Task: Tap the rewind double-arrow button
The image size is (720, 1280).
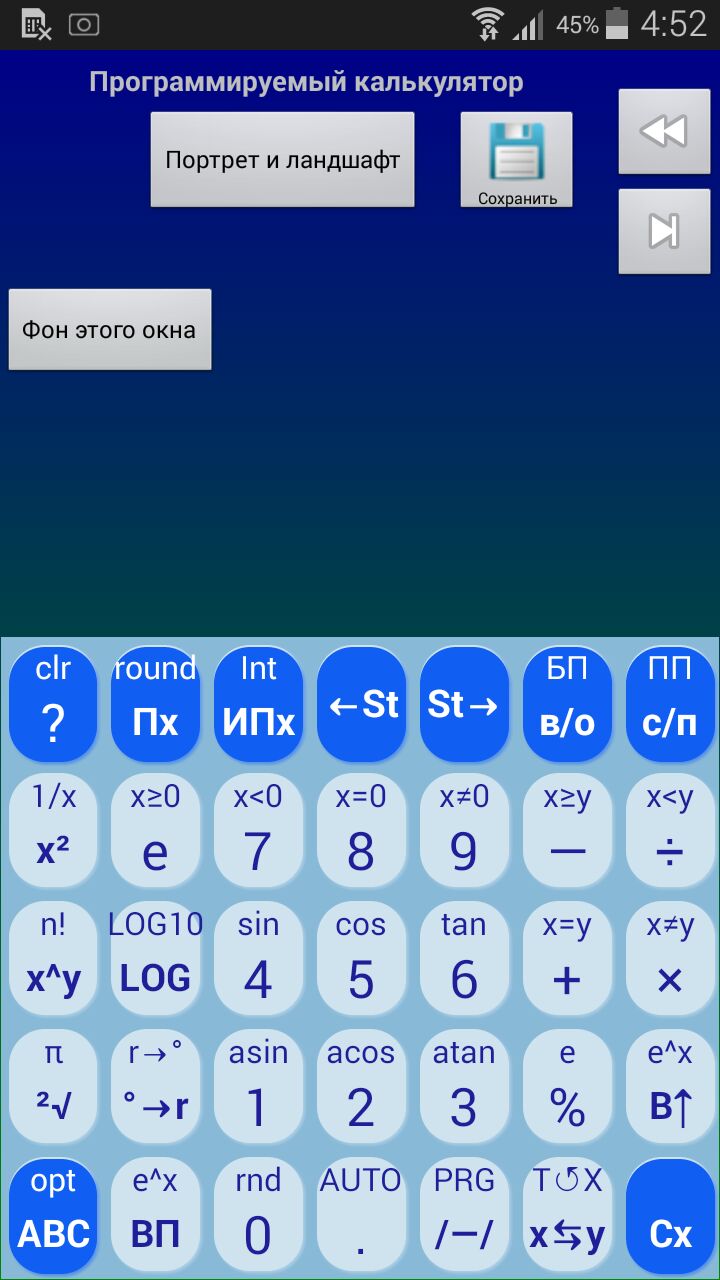Action: pos(663,130)
